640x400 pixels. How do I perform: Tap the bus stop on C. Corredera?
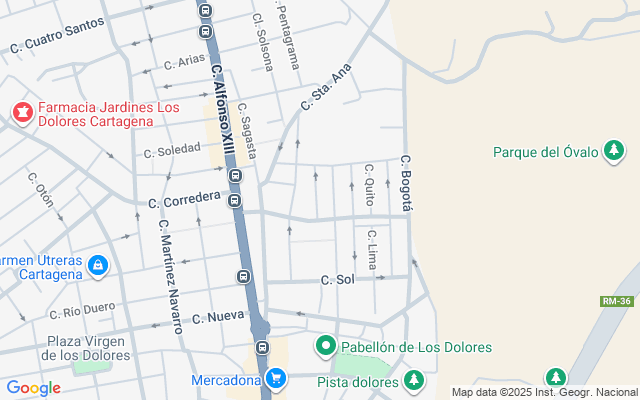click(x=234, y=199)
